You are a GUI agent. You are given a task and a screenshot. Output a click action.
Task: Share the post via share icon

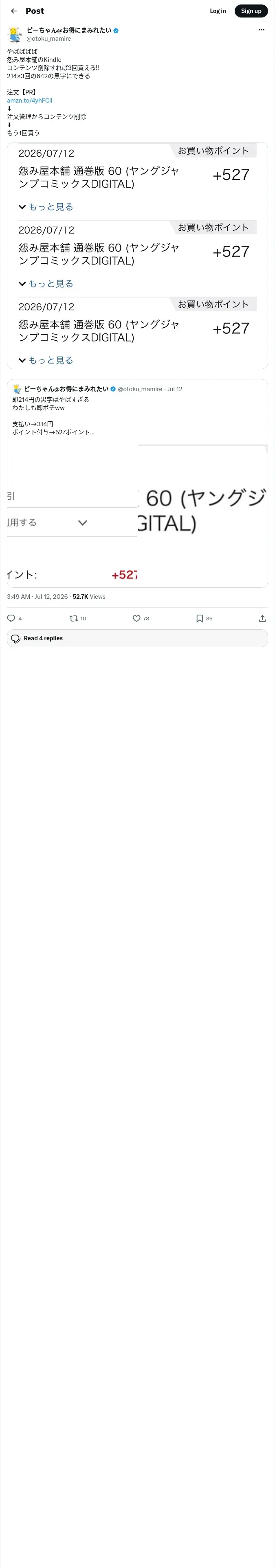[x=262, y=618]
